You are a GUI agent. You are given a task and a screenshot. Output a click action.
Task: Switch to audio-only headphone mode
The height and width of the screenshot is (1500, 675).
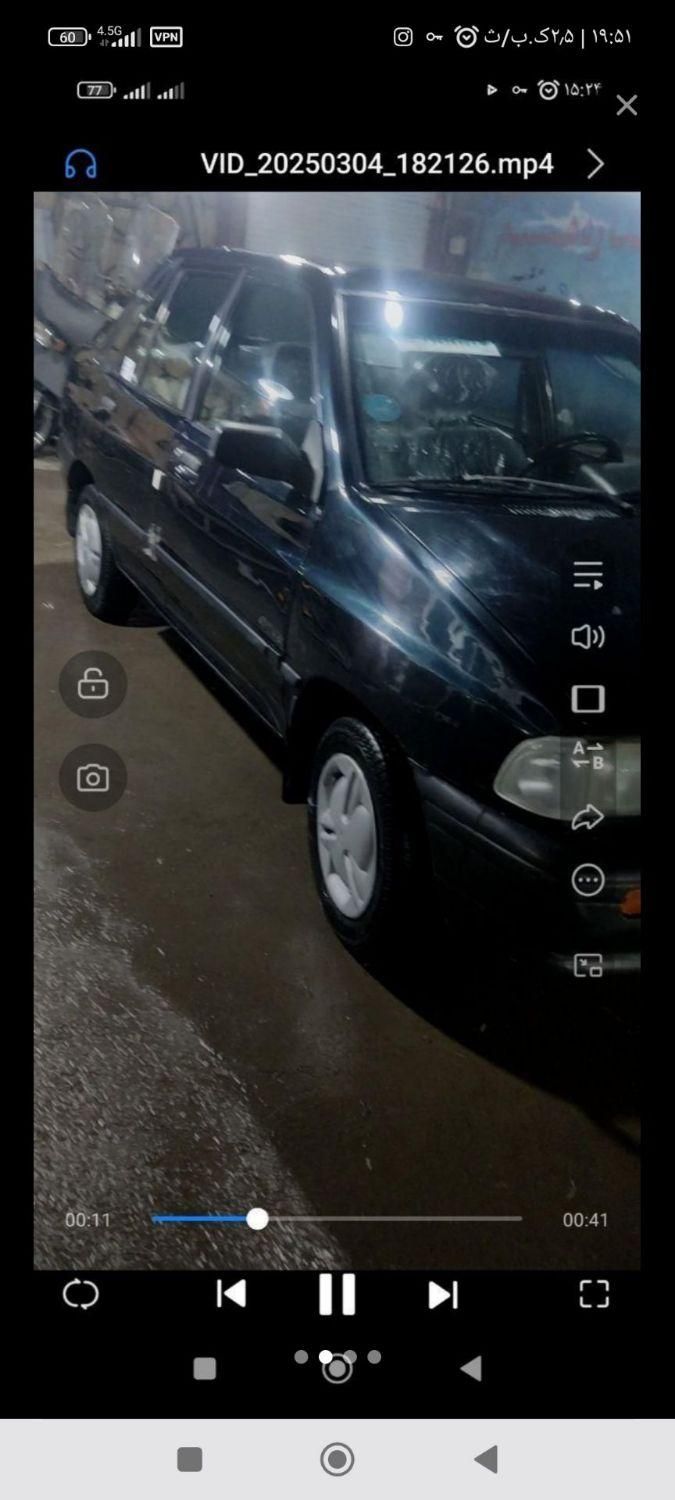tap(81, 164)
